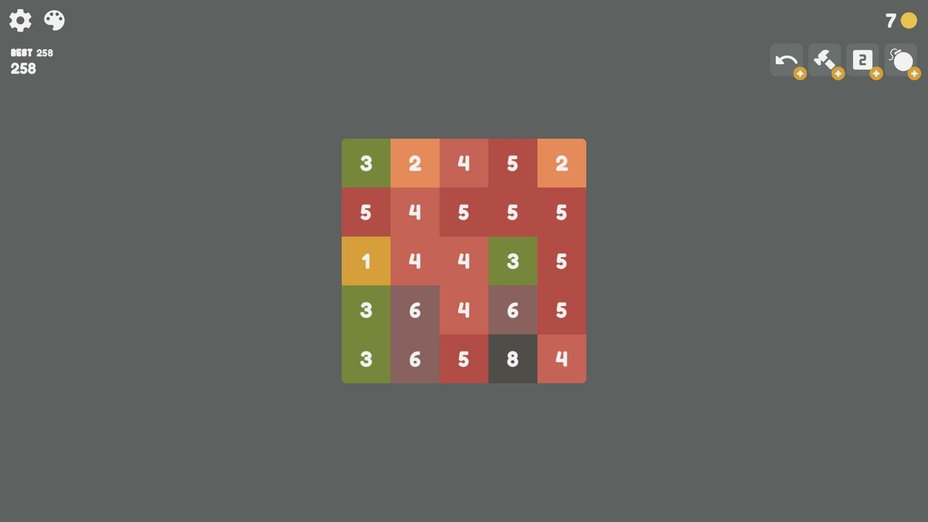Select the bomb power-up

coord(901,60)
